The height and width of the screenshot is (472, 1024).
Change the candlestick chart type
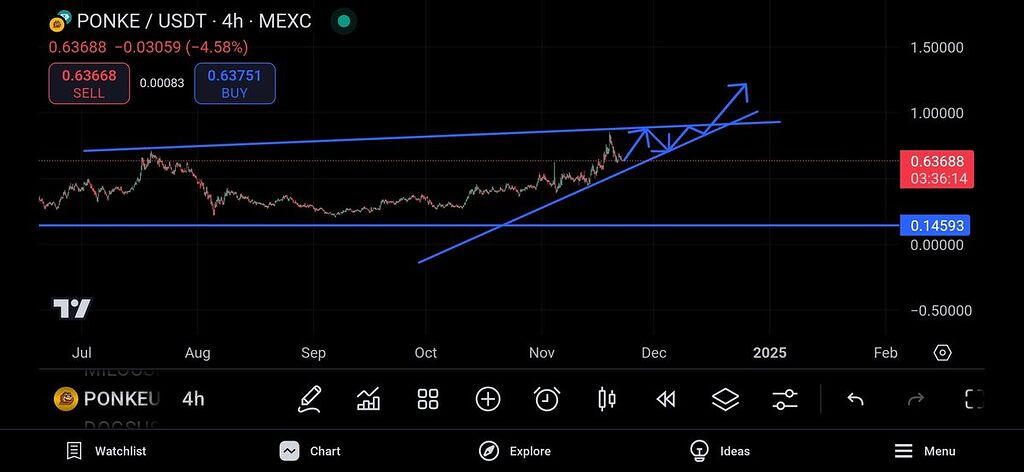(606, 399)
